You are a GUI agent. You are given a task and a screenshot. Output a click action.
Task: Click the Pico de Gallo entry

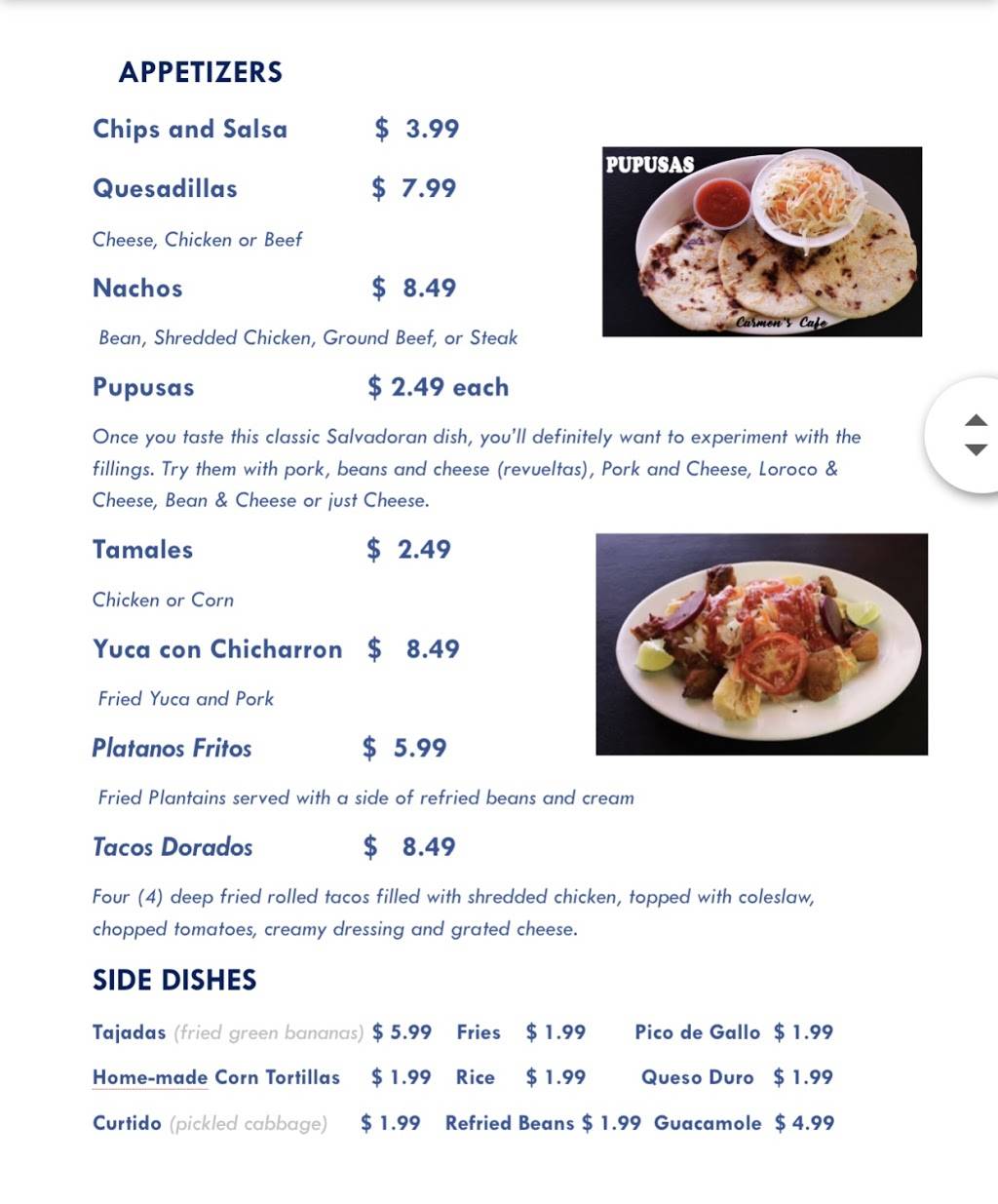point(698,1032)
